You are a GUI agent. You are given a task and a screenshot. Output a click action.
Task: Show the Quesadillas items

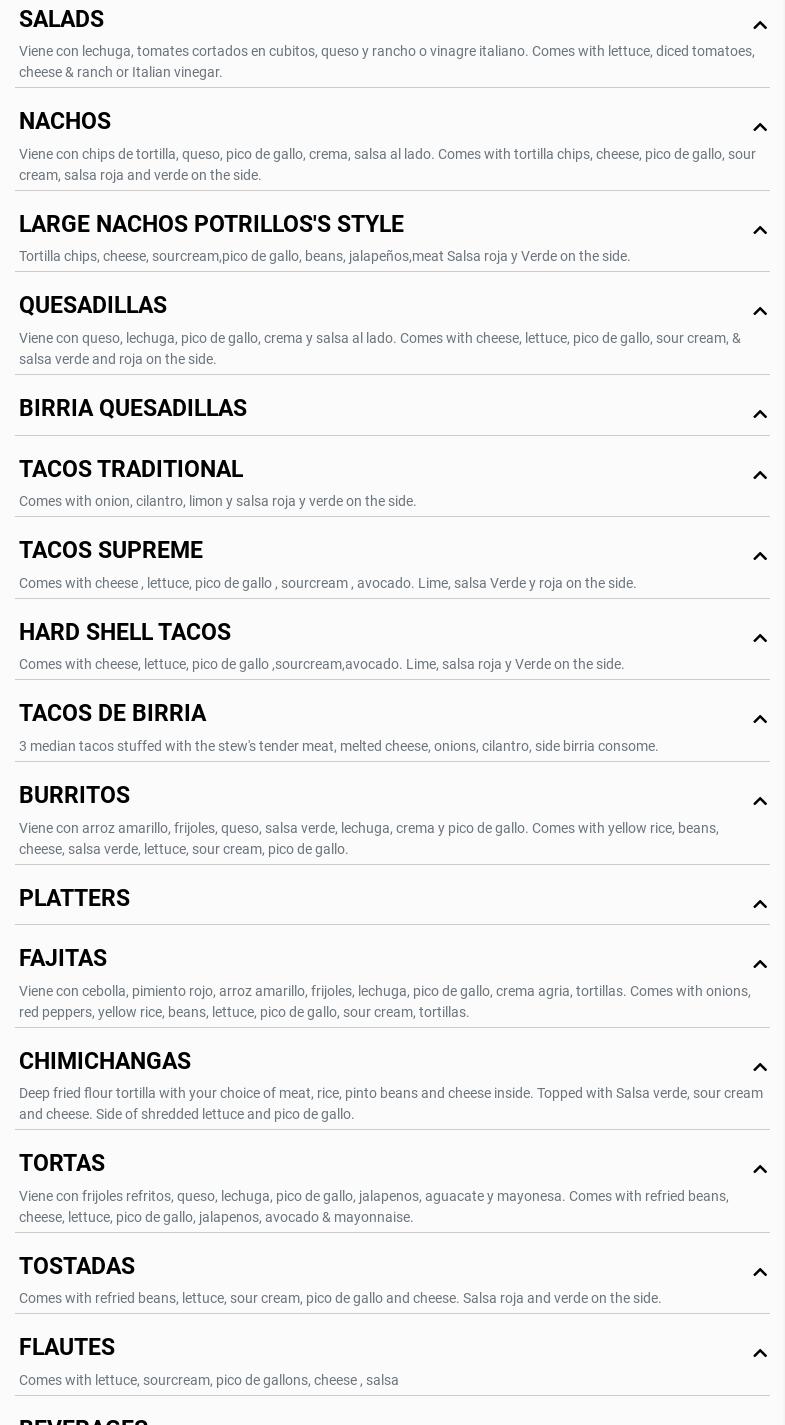pyautogui.click(x=759, y=311)
